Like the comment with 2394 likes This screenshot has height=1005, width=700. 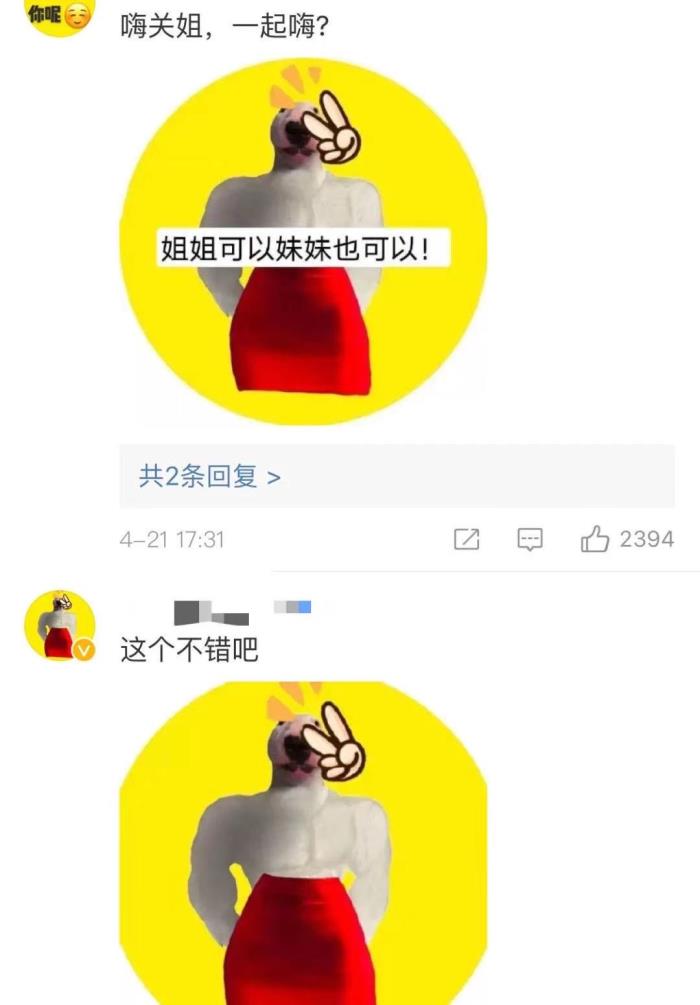tap(596, 540)
